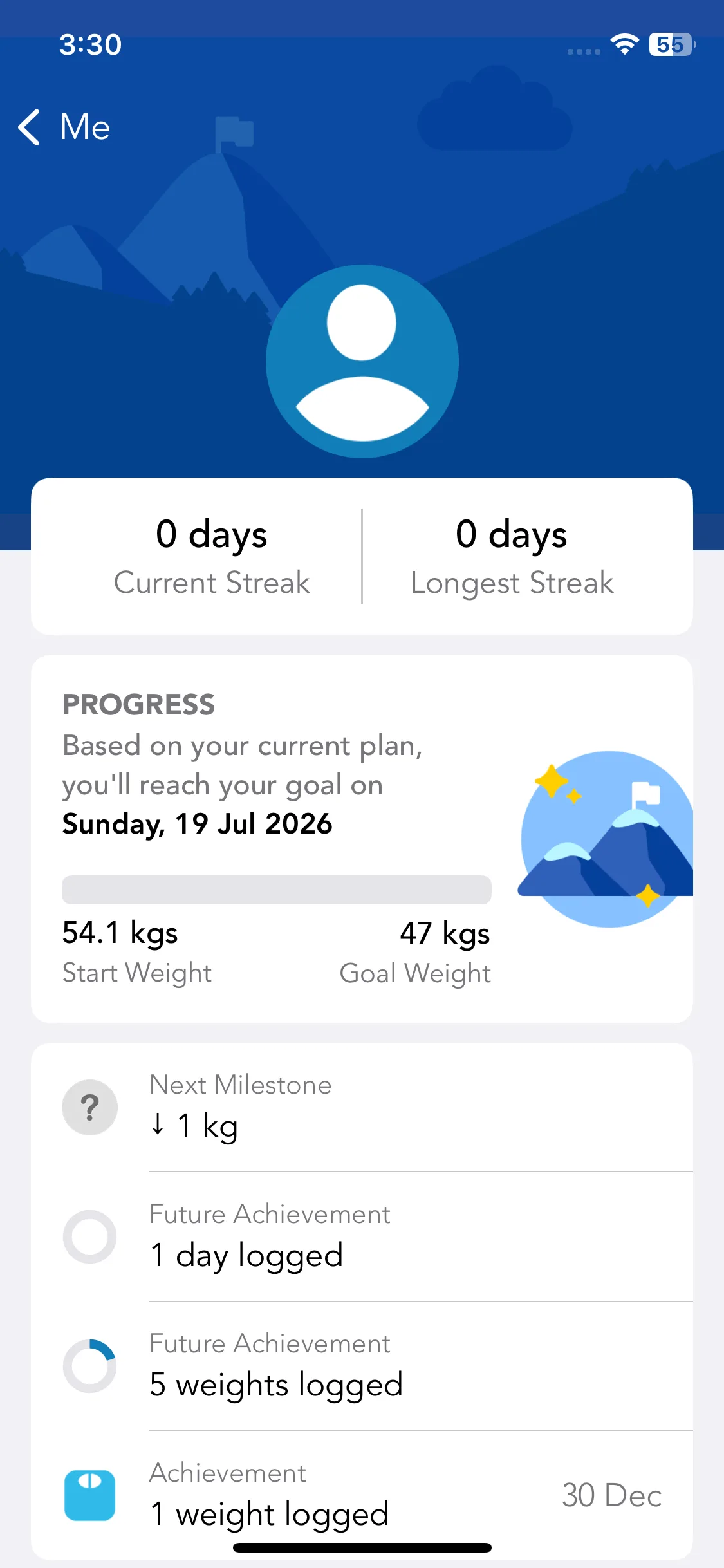View the 1 day logged achievement
The width and height of the screenshot is (724, 1568).
pyautogui.click(x=362, y=1237)
